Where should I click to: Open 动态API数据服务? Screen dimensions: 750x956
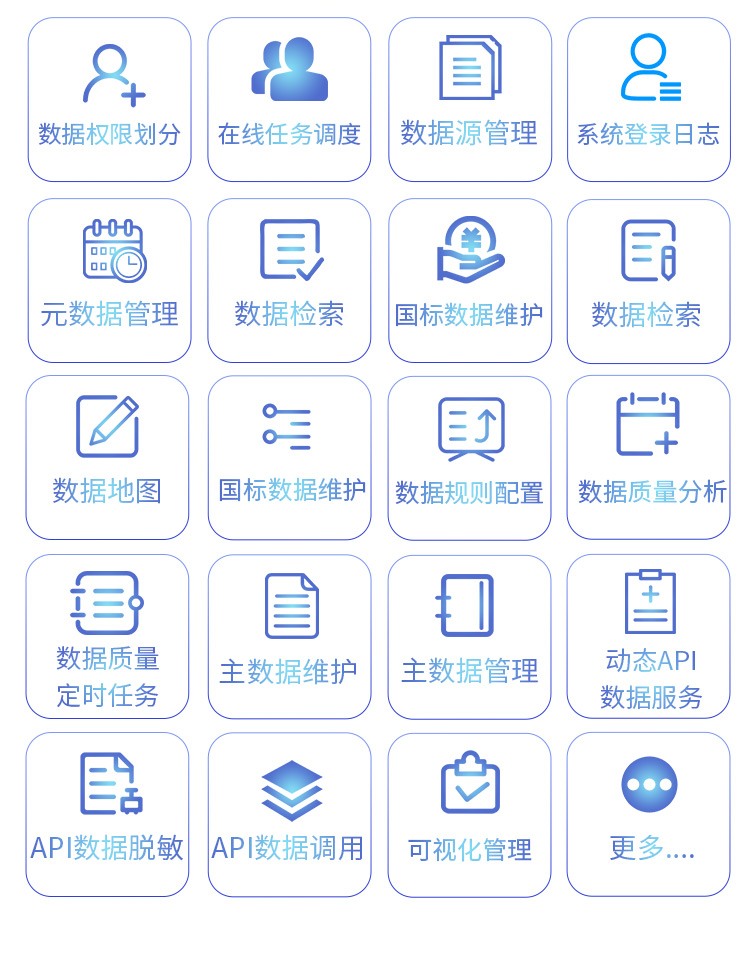pos(648,636)
